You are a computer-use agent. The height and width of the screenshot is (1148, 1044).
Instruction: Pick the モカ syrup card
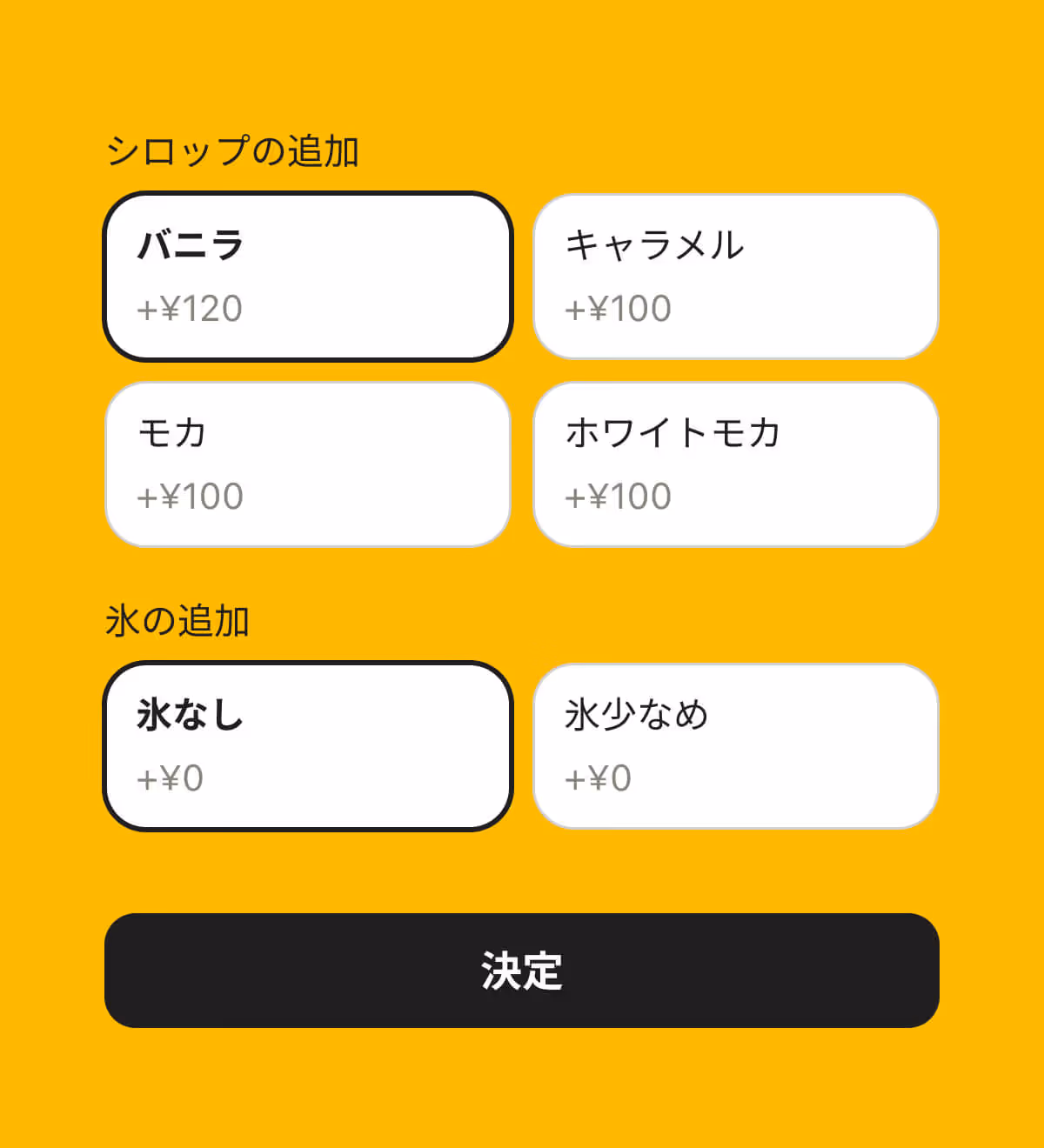pyautogui.click(x=309, y=462)
